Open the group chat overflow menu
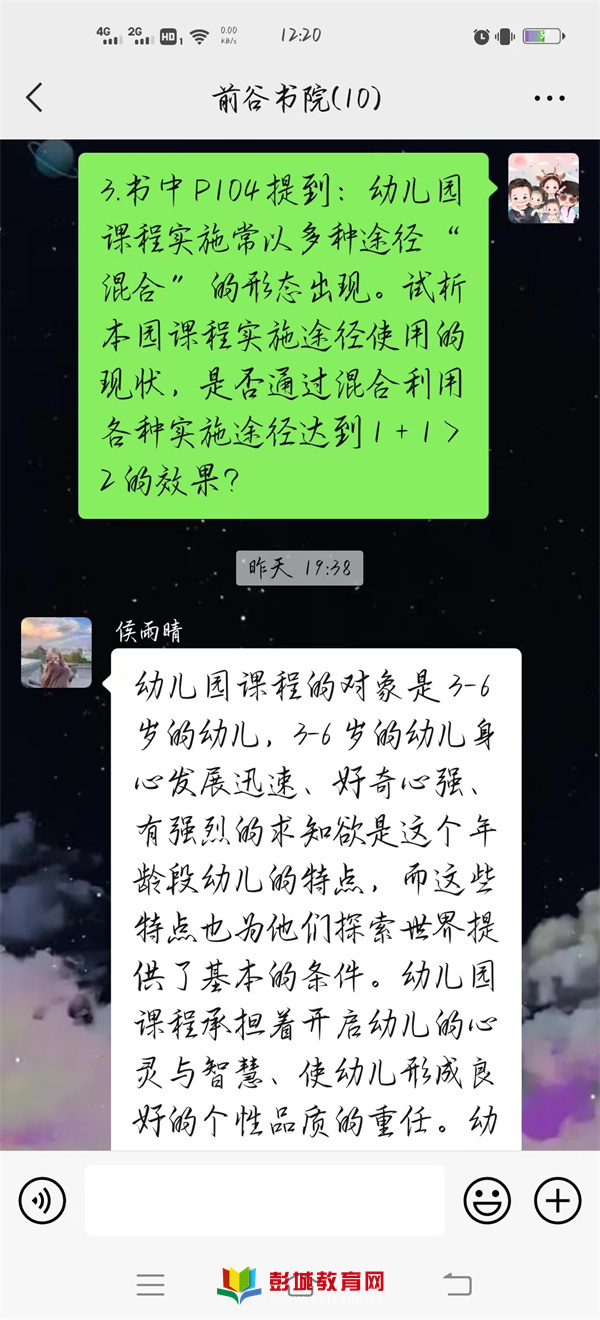Viewport: 600px width, 1320px height. (x=549, y=98)
